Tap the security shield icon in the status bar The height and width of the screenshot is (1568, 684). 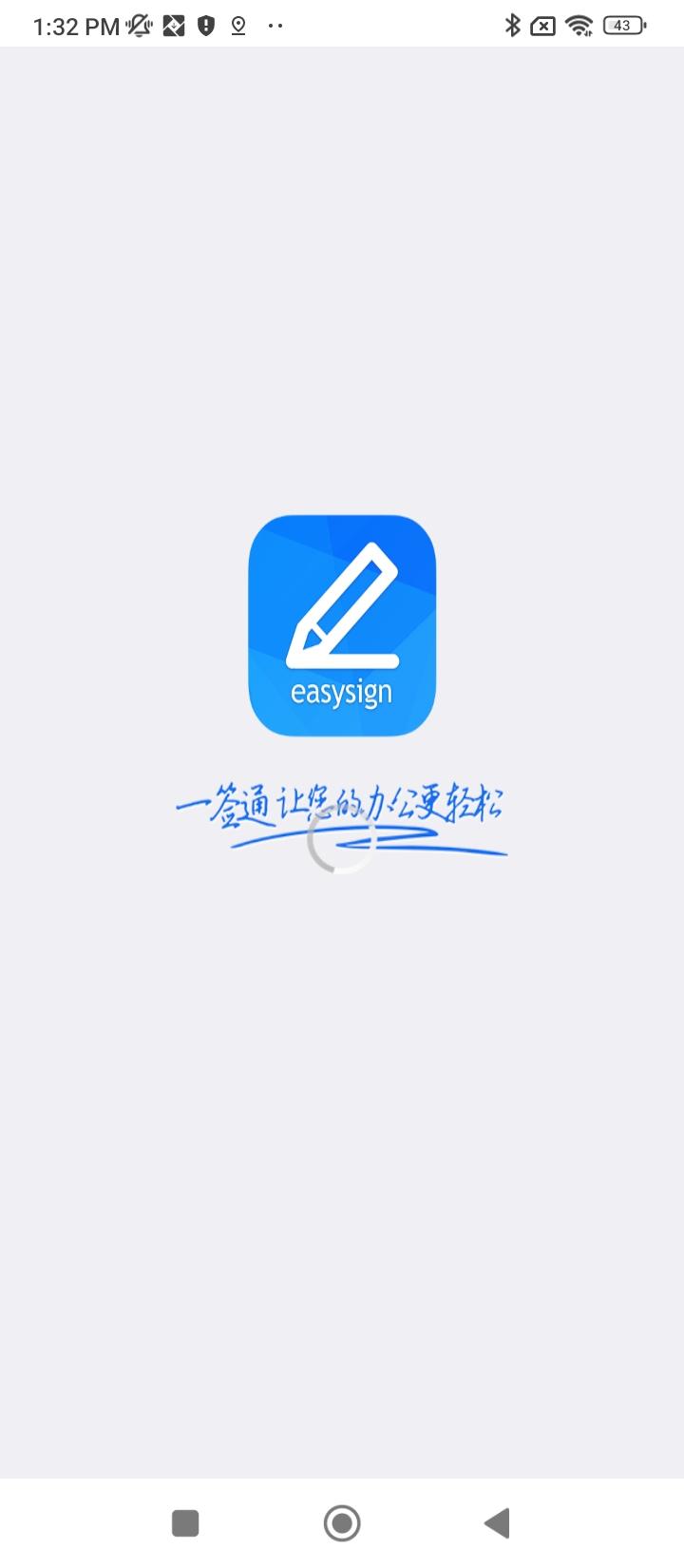pos(205,26)
